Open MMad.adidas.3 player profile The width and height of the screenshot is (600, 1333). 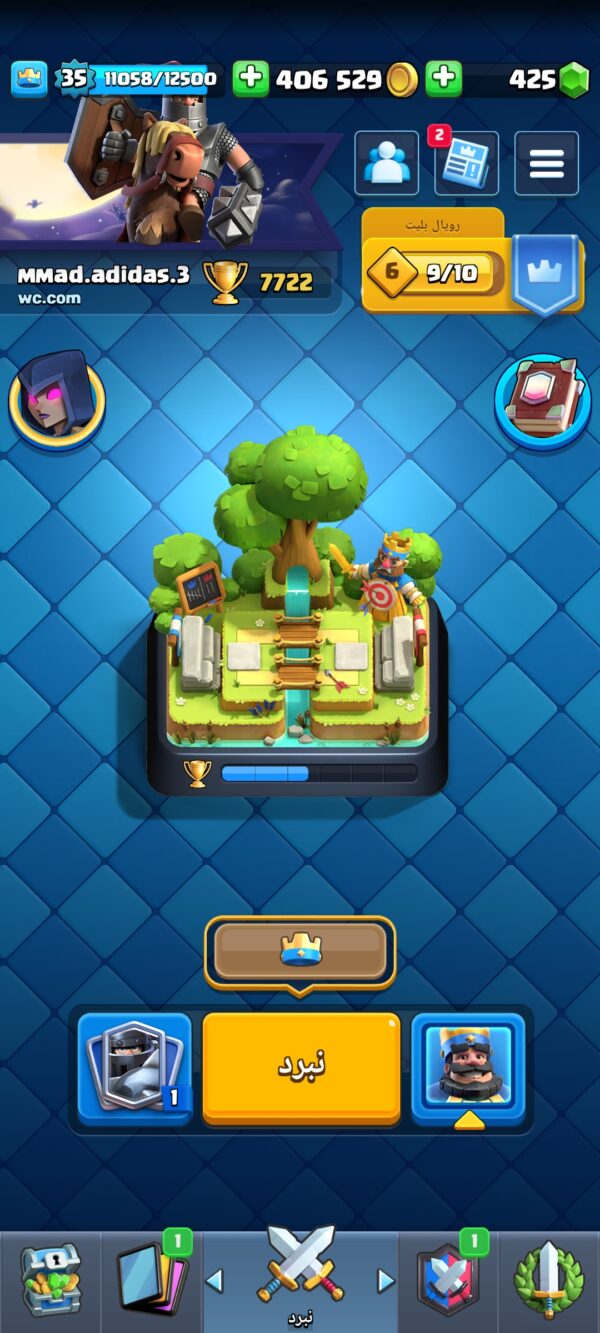[103, 275]
